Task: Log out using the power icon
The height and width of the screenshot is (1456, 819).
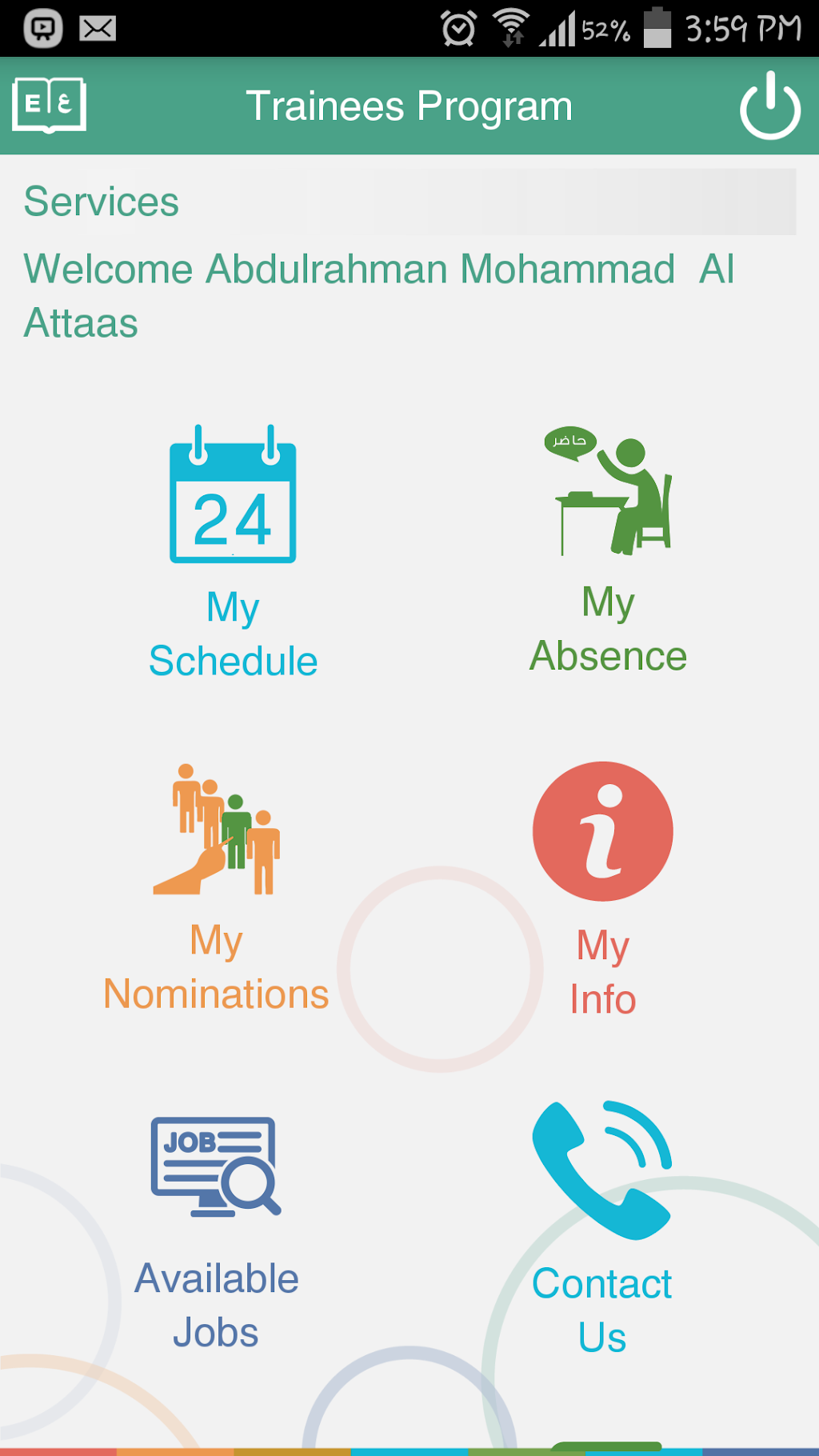Action: (x=769, y=106)
